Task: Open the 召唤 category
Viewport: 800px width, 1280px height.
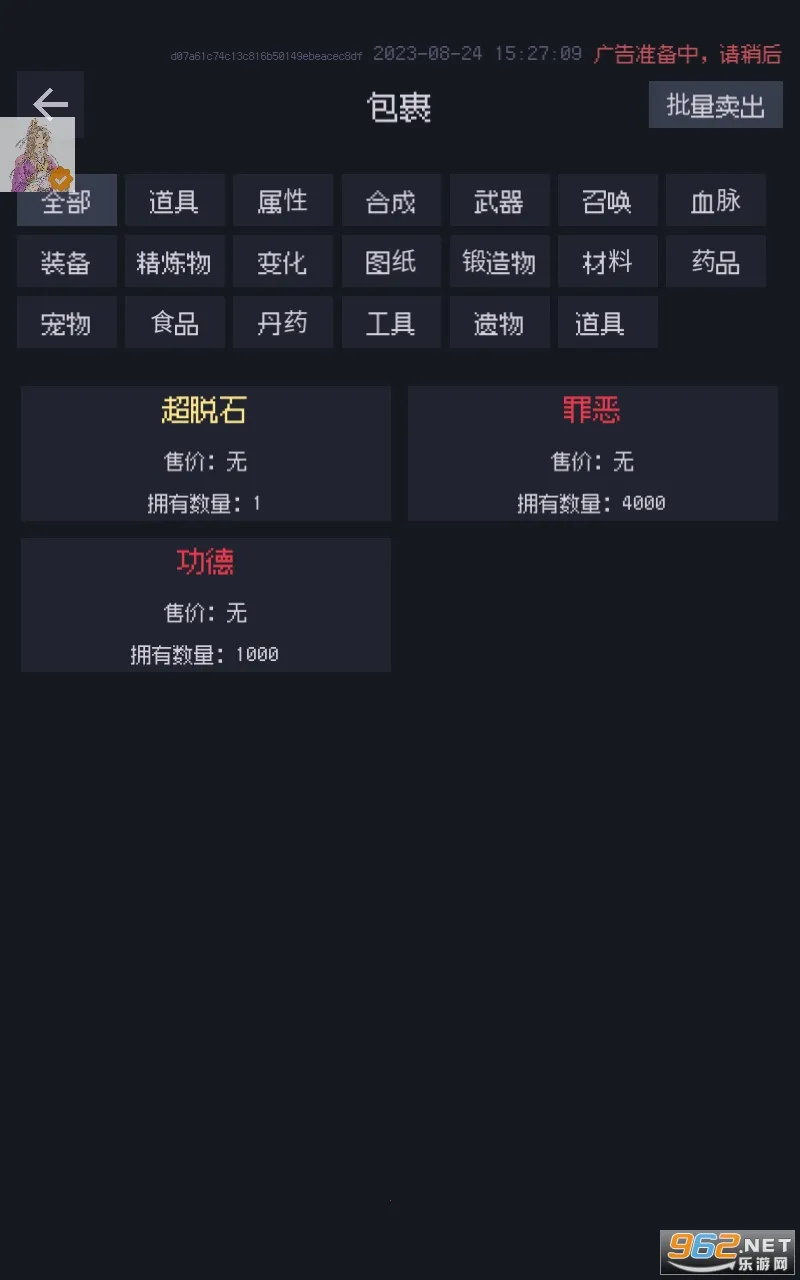Action: [x=607, y=201]
